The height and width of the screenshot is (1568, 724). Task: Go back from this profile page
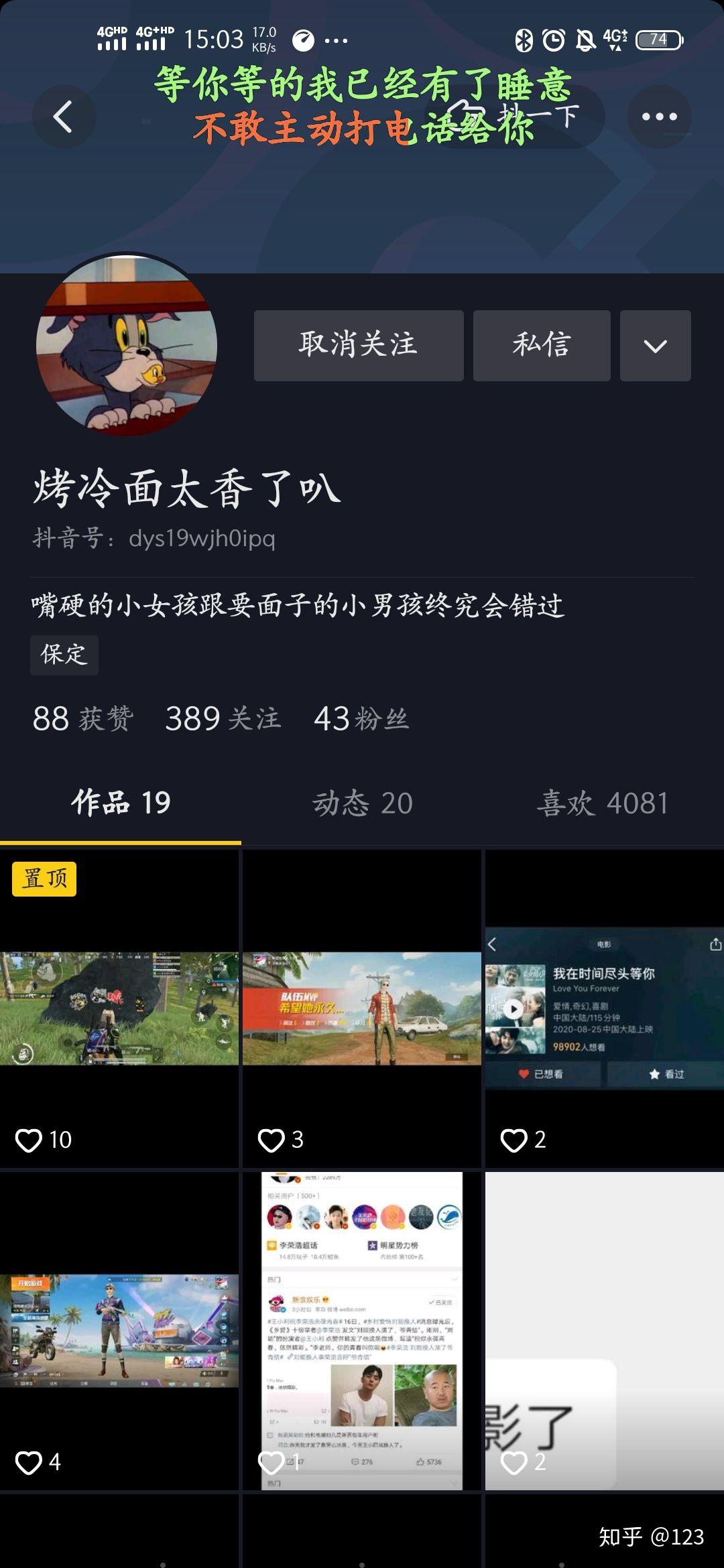pyautogui.click(x=64, y=117)
